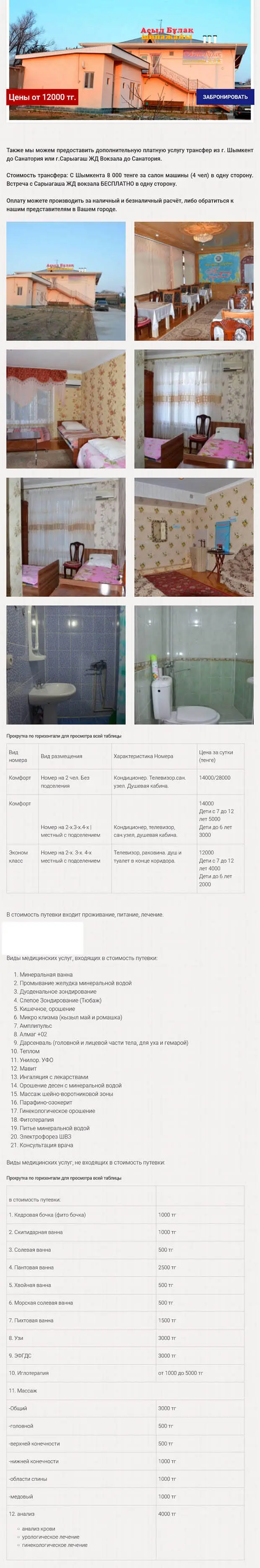260x1568 pixels.
Task: View the bedroom photo with pink curtains
Action: (66, 409)
